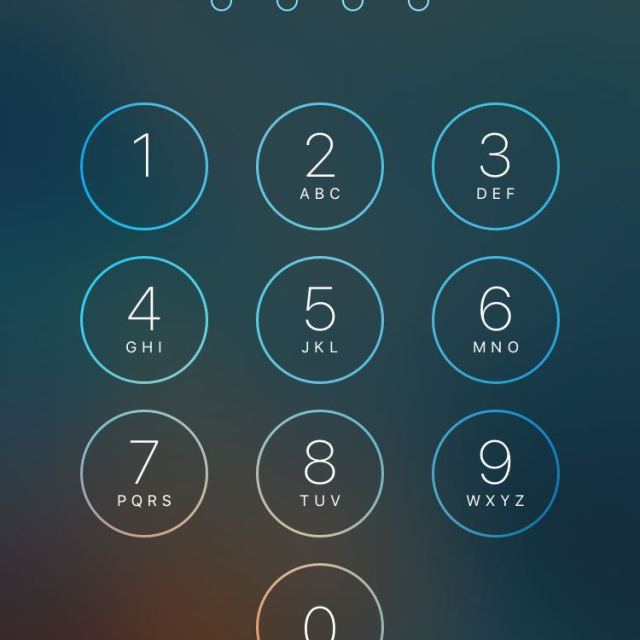Tap the number 1 key
Viewport: 640px width, 640px height.
coord(144,166)
